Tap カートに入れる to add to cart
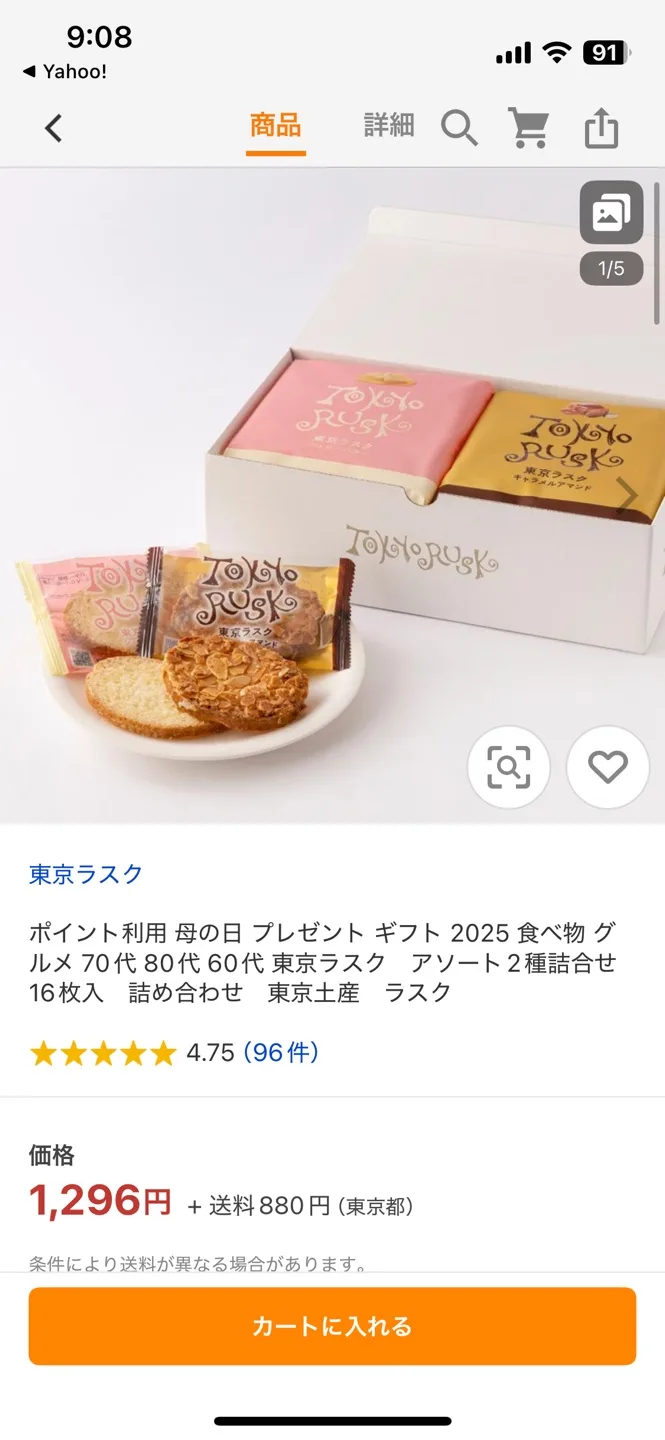This screenshot has height=1440, width=665. pos(332,1326)
